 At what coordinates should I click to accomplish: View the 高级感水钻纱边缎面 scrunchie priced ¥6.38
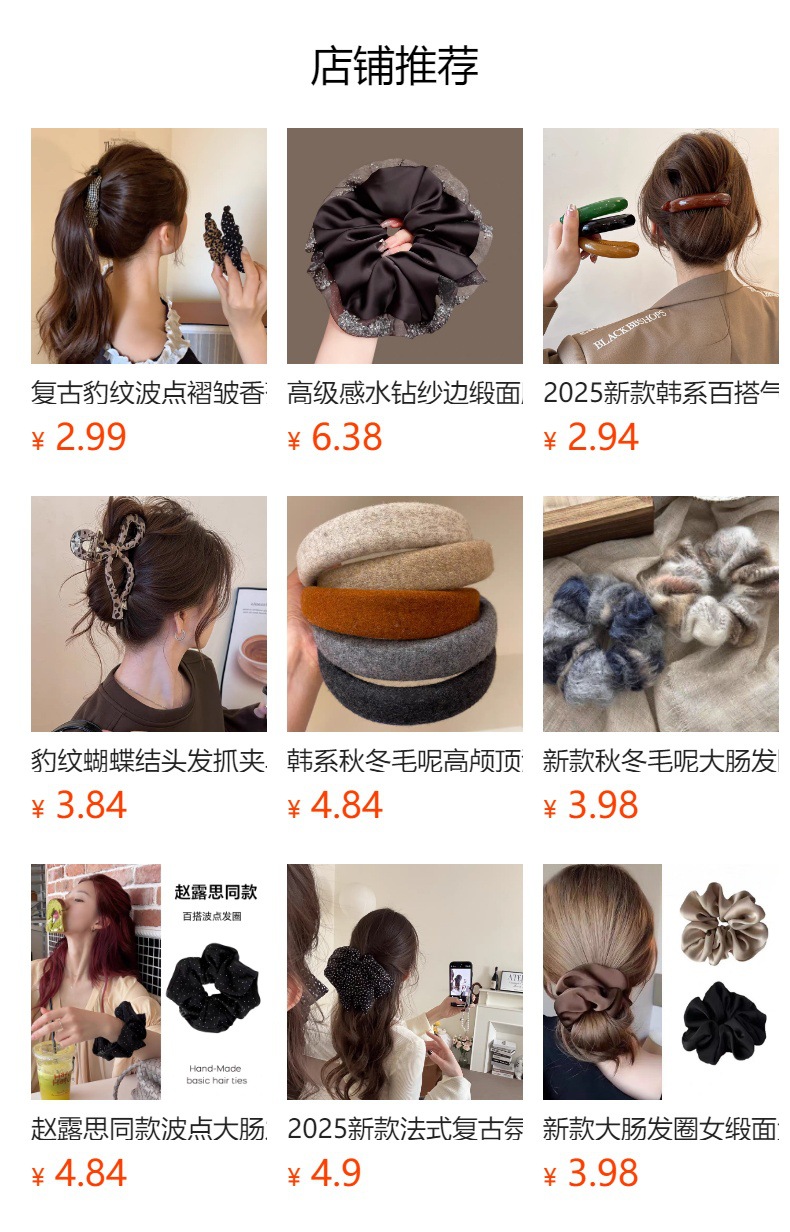tap(404, 246)
